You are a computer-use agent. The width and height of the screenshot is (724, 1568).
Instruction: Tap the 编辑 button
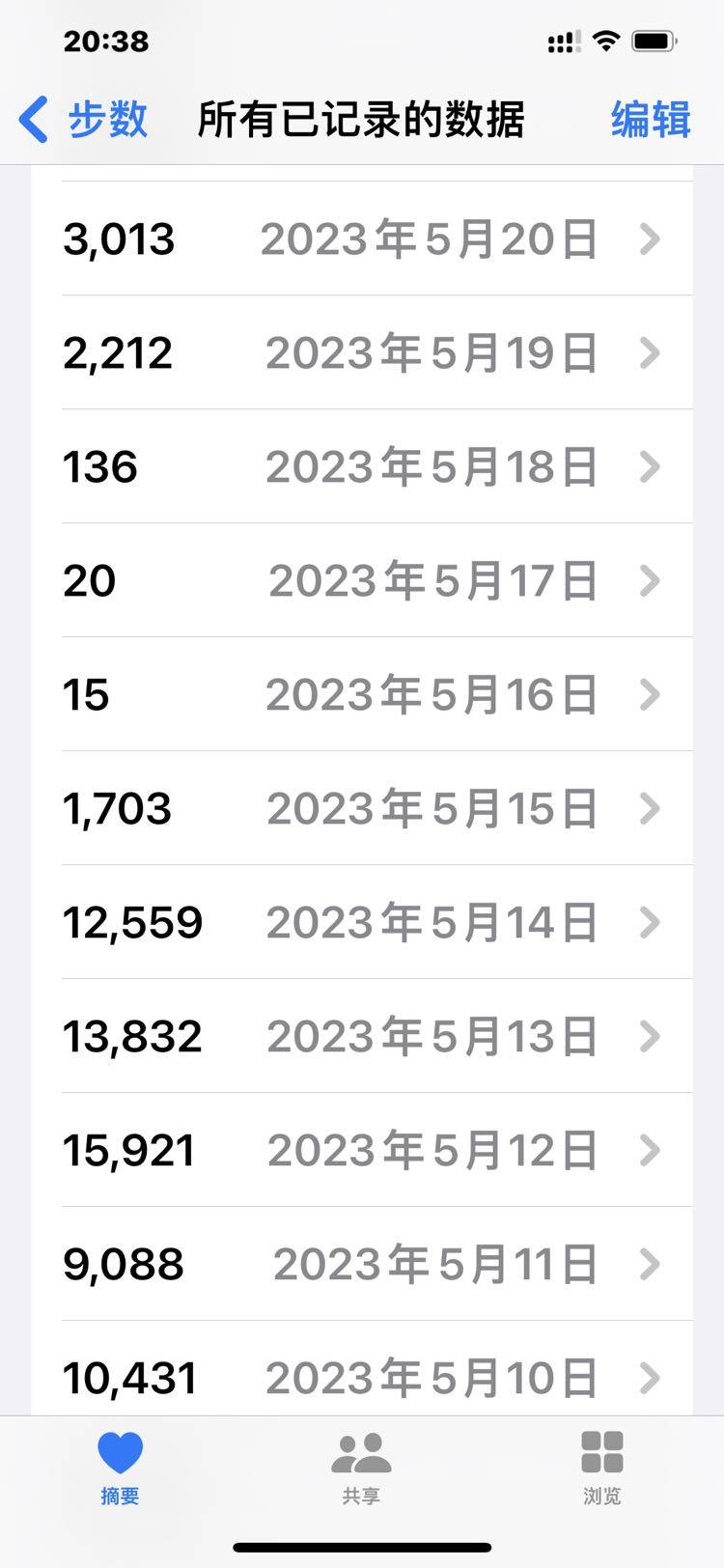pyautogui.click(x=650, y=120)
